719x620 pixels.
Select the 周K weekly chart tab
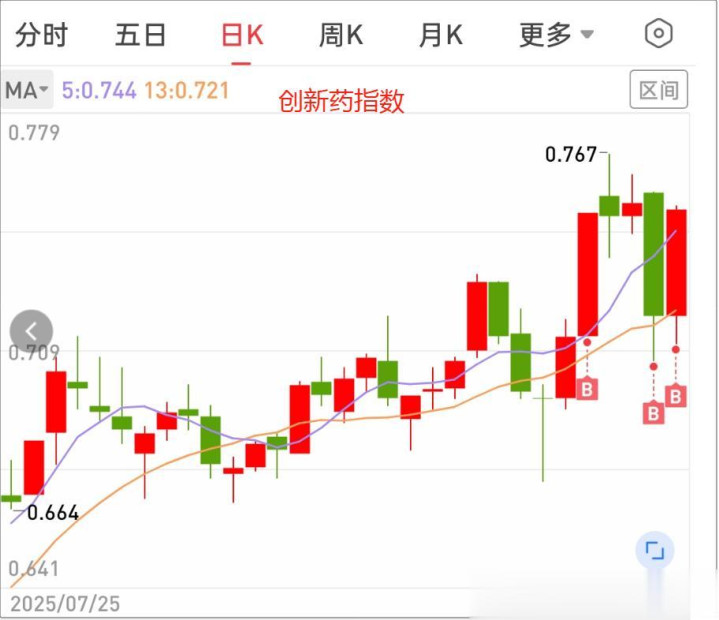click(340, 36)
